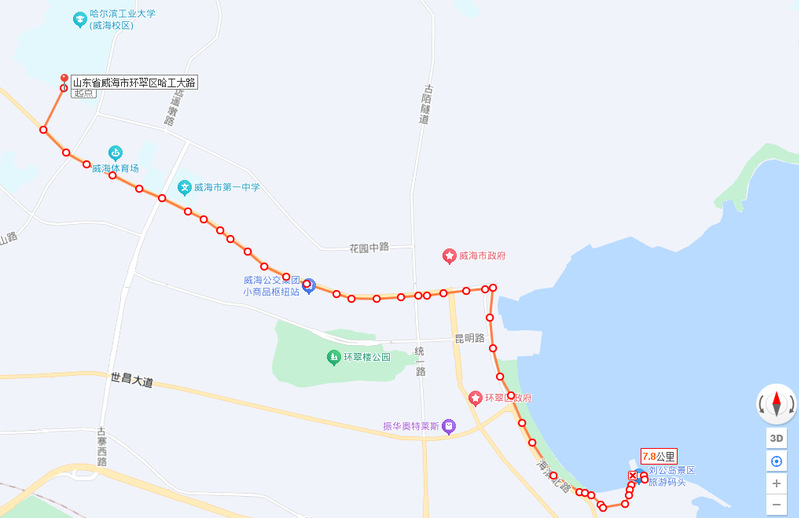Viewport: 799px width, 518px height.
Task: Center map on my current location
Action: [x=777, y=461]
